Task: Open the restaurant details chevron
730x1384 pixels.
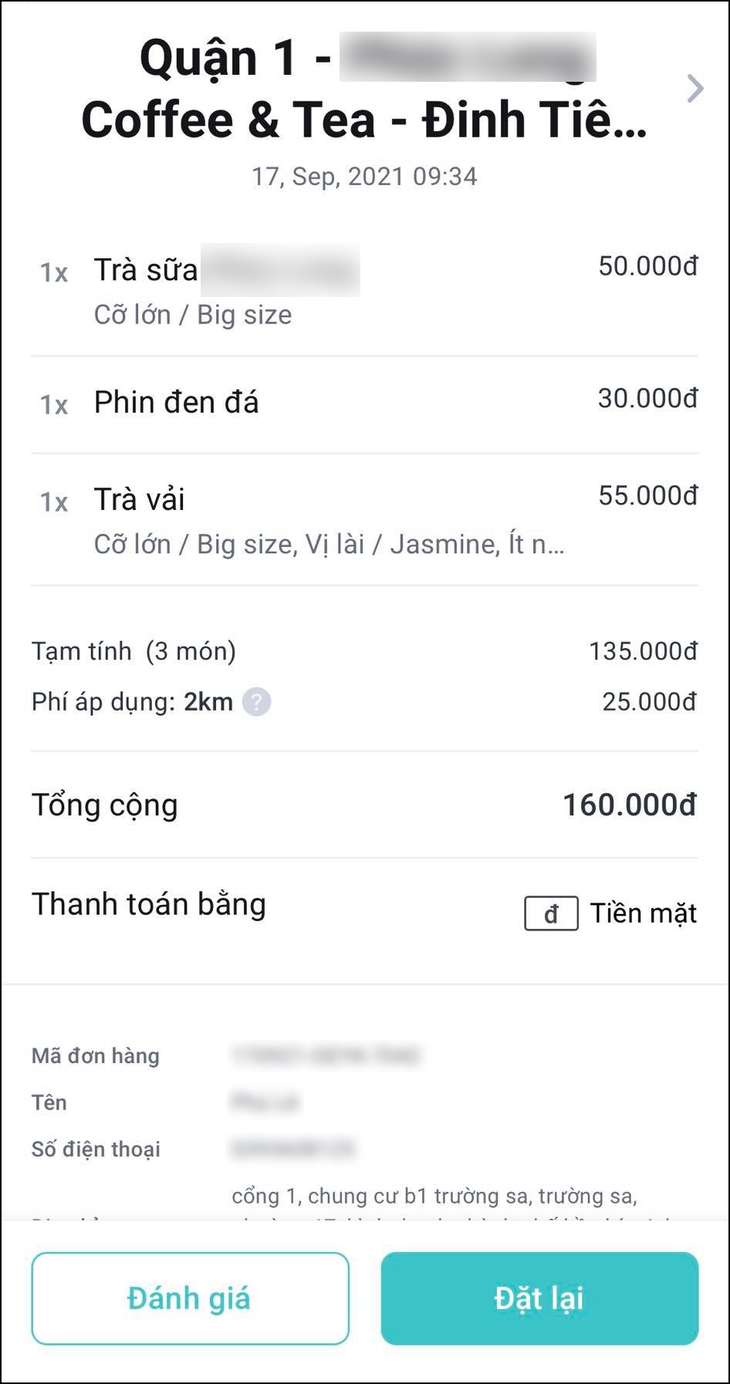Action: (x=695, y=90)
